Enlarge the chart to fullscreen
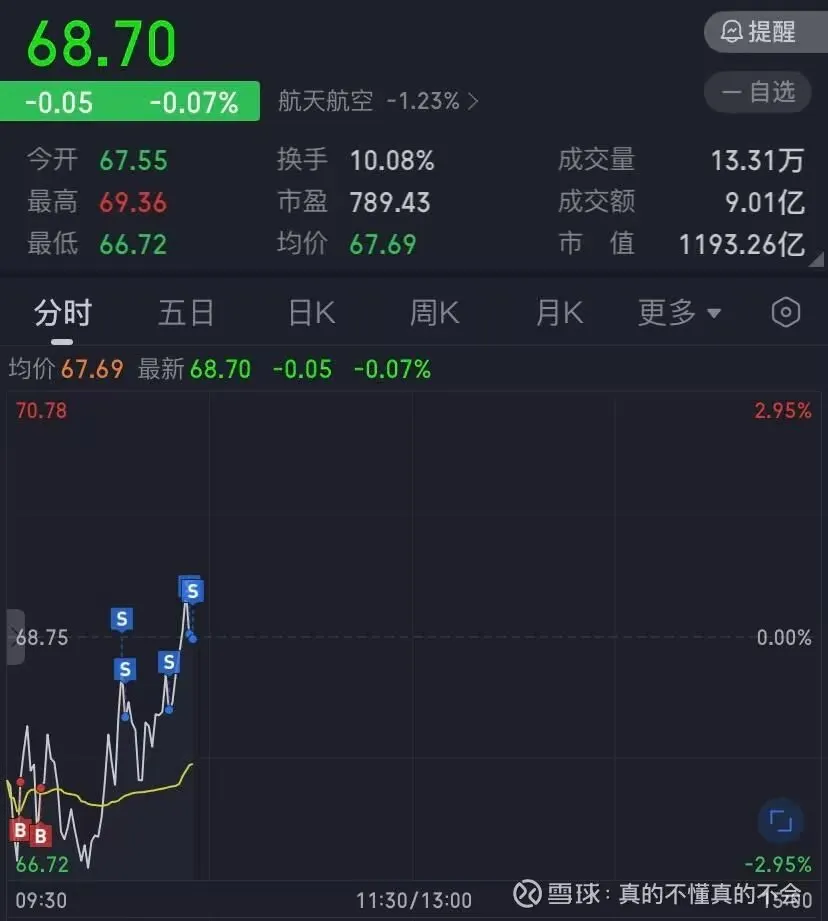Viewport: 828px width, 921px height. 780,822
